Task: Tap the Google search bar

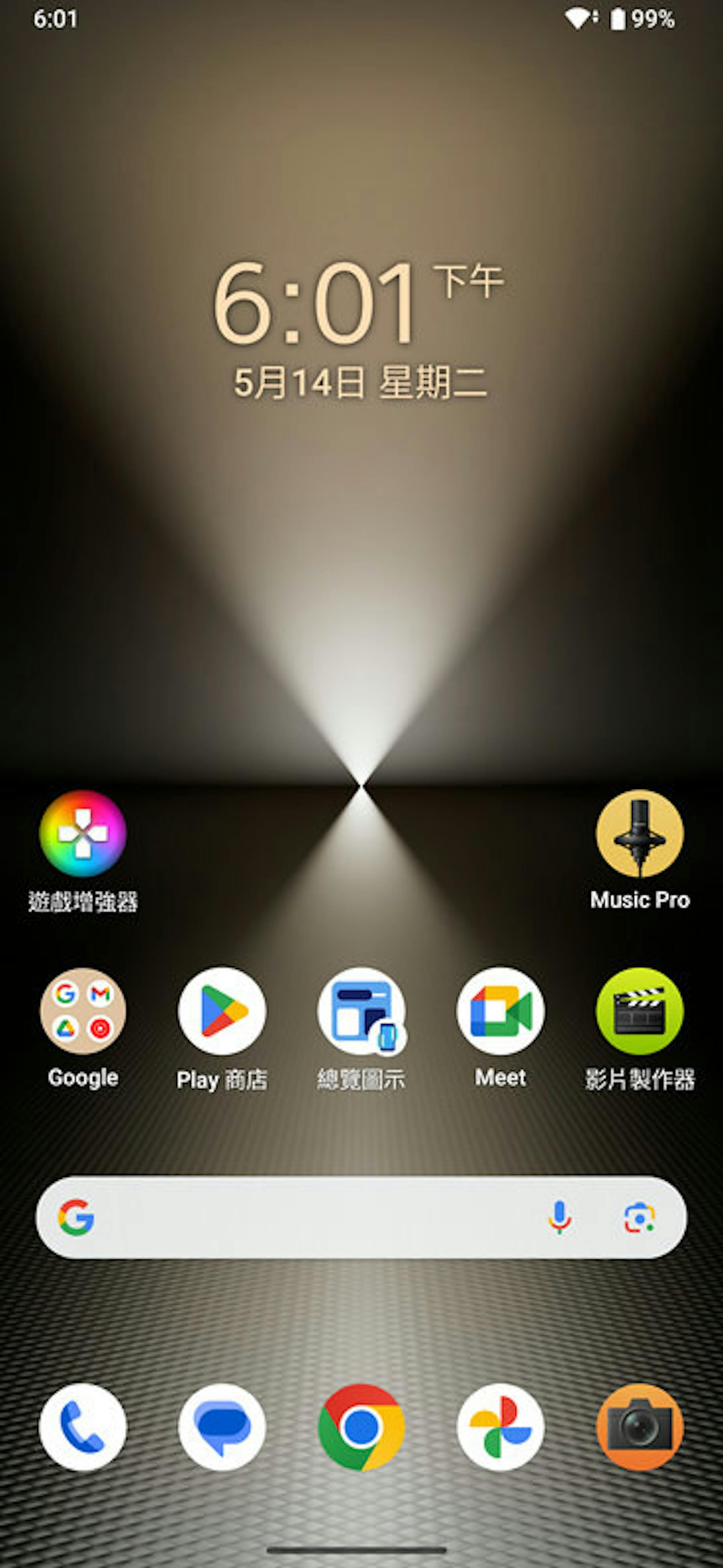Action: [304, 1218]
